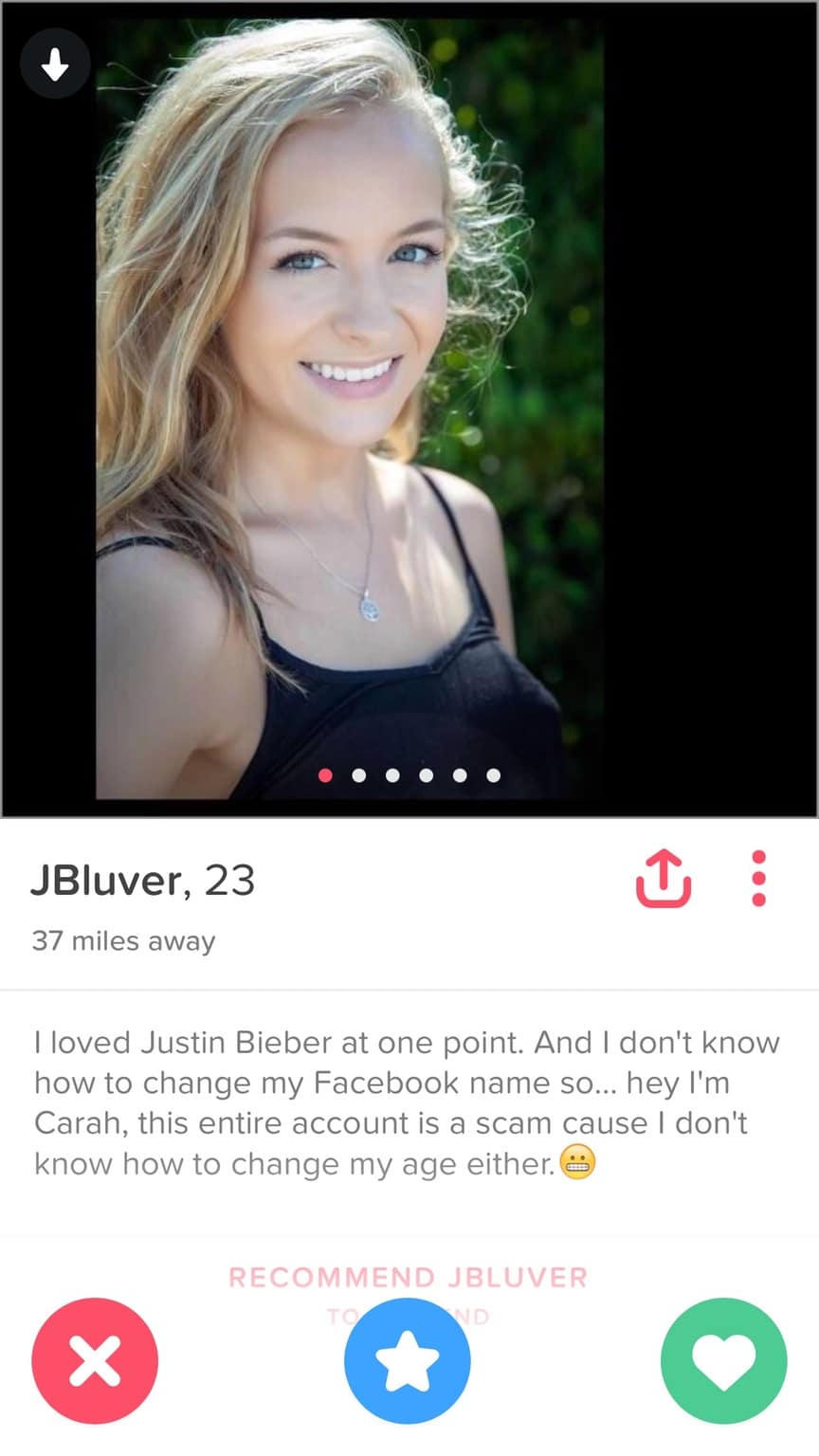
Task: Collapse profile with the down arrow
Action: pos(56,64)
